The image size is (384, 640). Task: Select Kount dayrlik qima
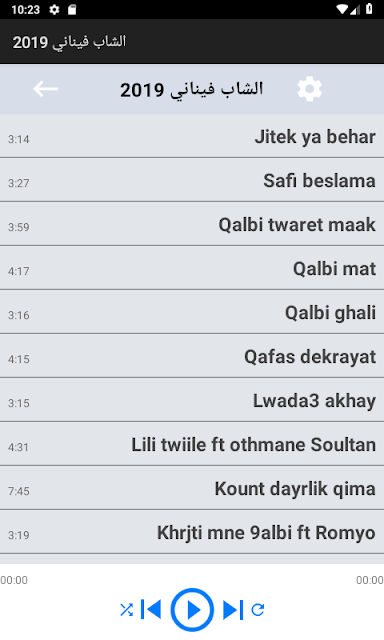pyautogui.click(x=192, y=489)
